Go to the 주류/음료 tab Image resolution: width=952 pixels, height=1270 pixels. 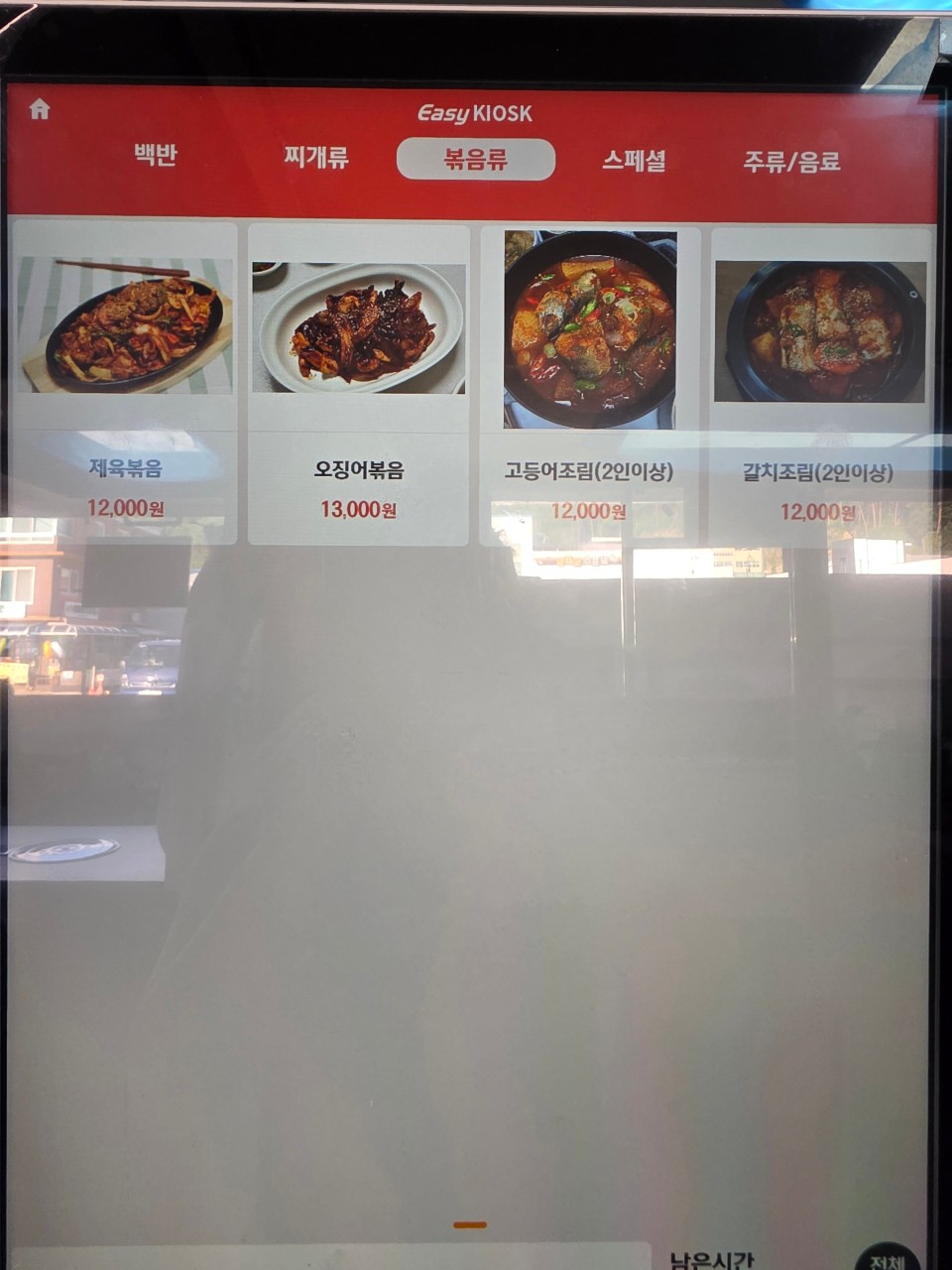(792, 161)
